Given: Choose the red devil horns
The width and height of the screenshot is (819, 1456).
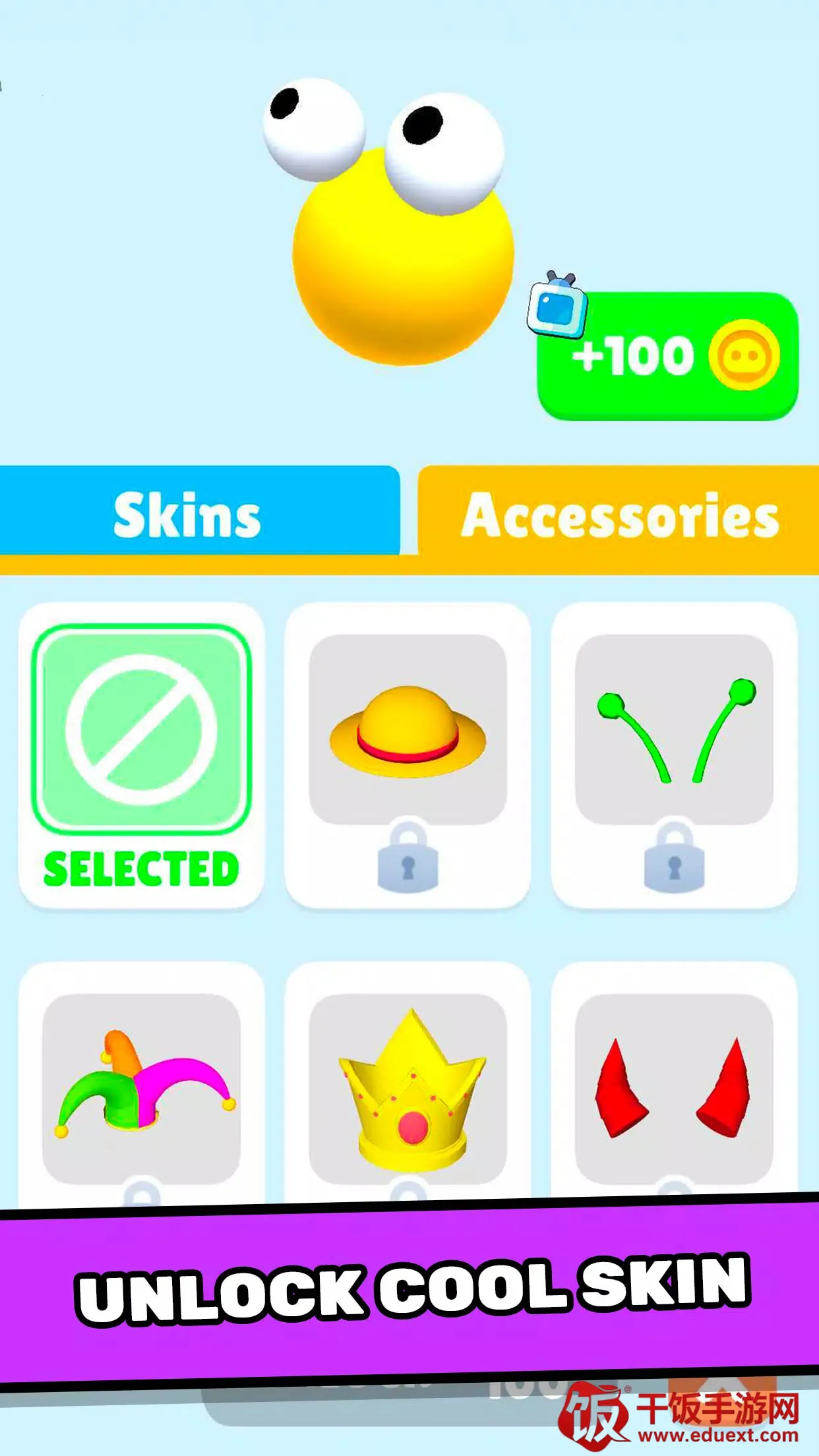Looking at the screenshot, I should [674, 1088].
